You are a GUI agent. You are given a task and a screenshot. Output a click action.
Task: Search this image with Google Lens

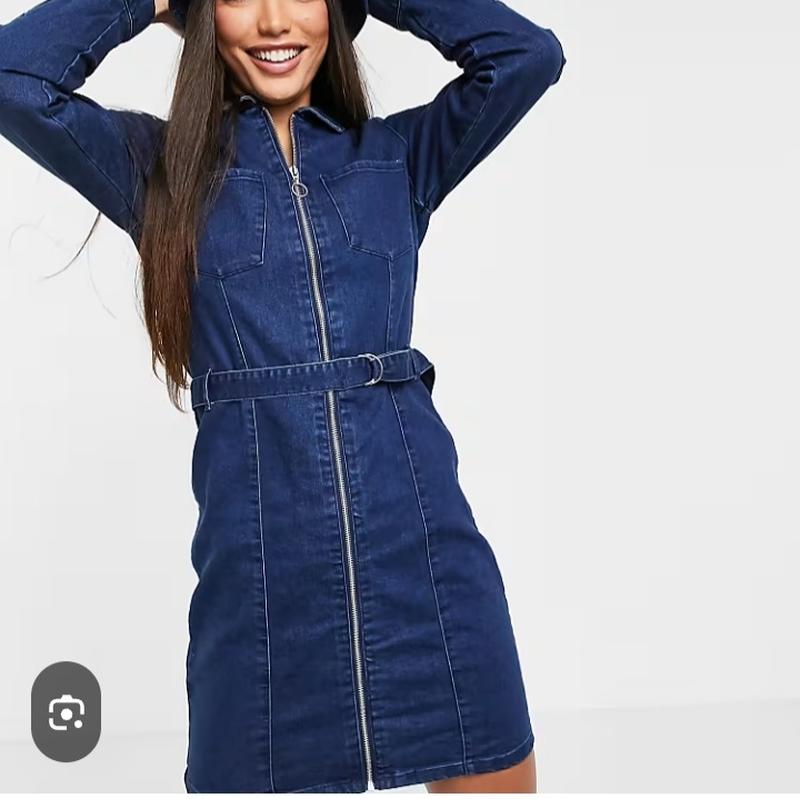pos(66,712)
